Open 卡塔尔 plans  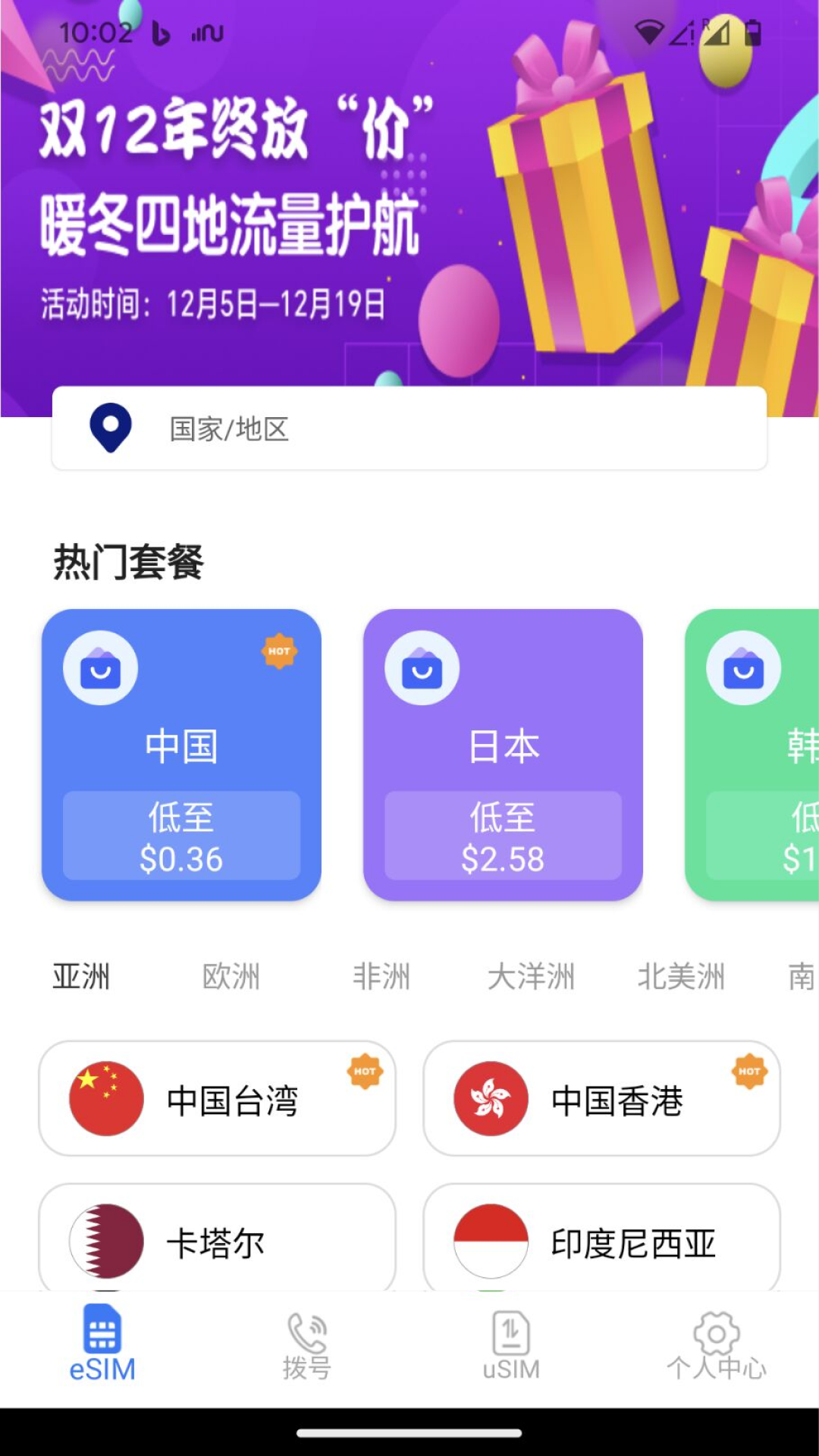click(x=218, y=1240)
